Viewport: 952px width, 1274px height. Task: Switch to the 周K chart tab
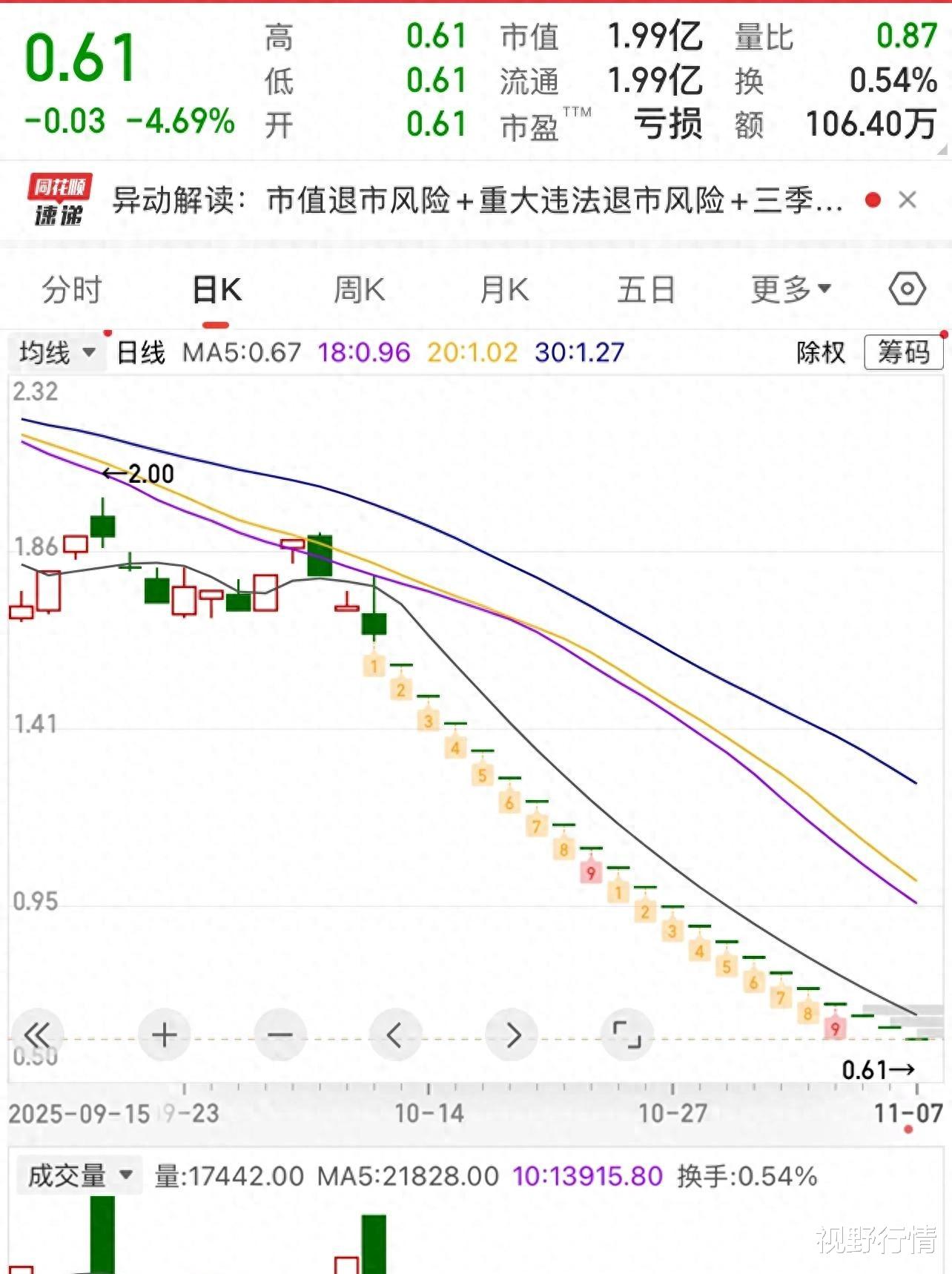pyautogui.click(x=360, y=290)
